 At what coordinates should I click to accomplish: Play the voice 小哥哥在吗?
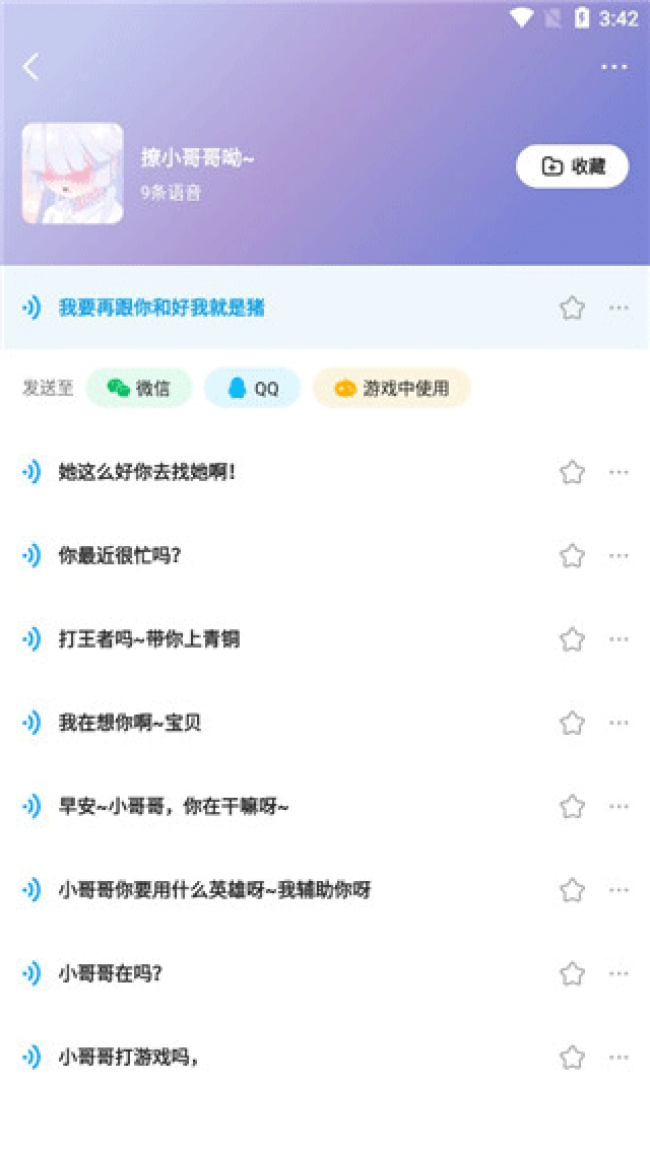click(110, 973)
